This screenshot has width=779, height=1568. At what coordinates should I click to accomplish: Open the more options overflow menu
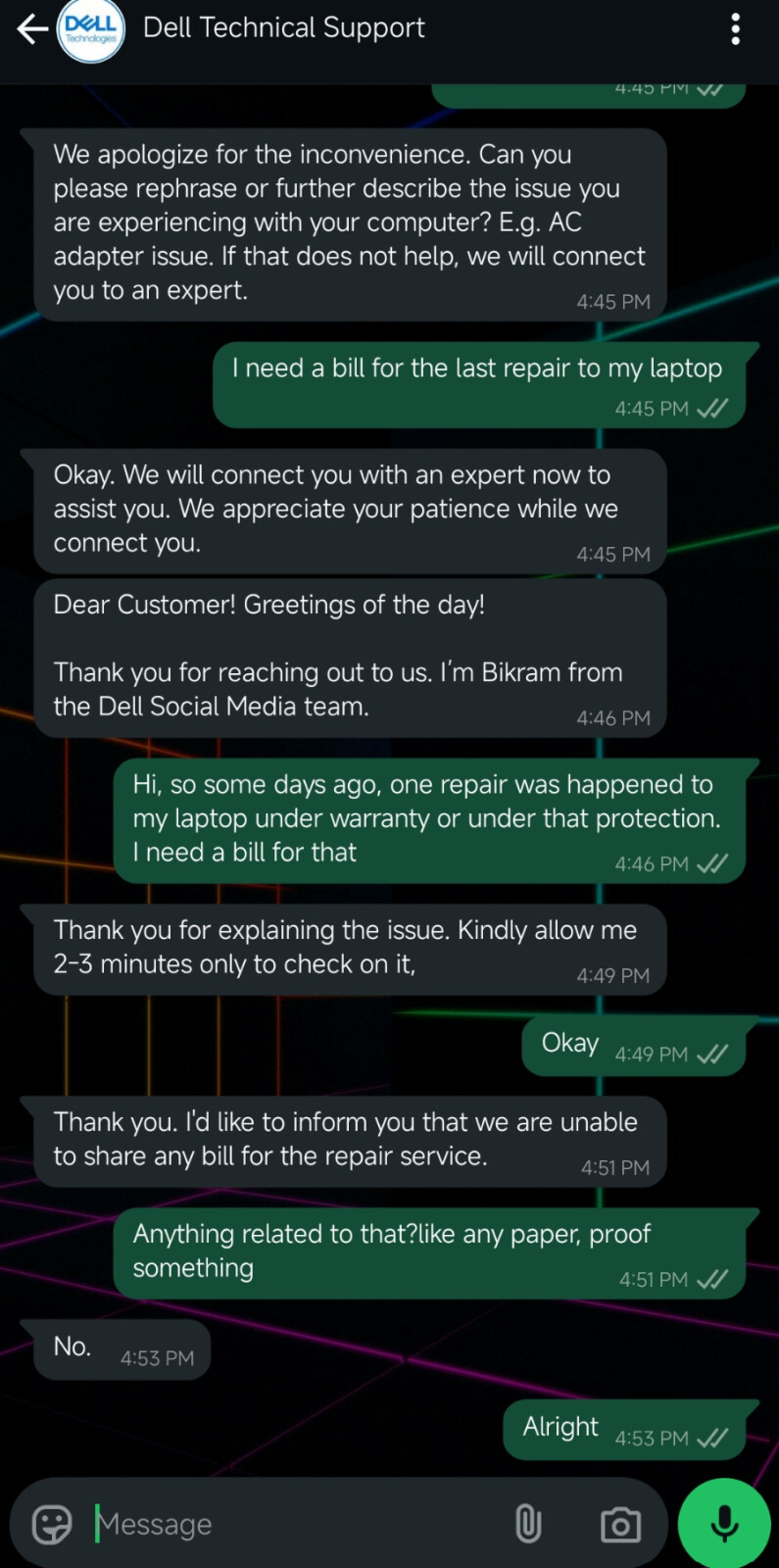735,29
